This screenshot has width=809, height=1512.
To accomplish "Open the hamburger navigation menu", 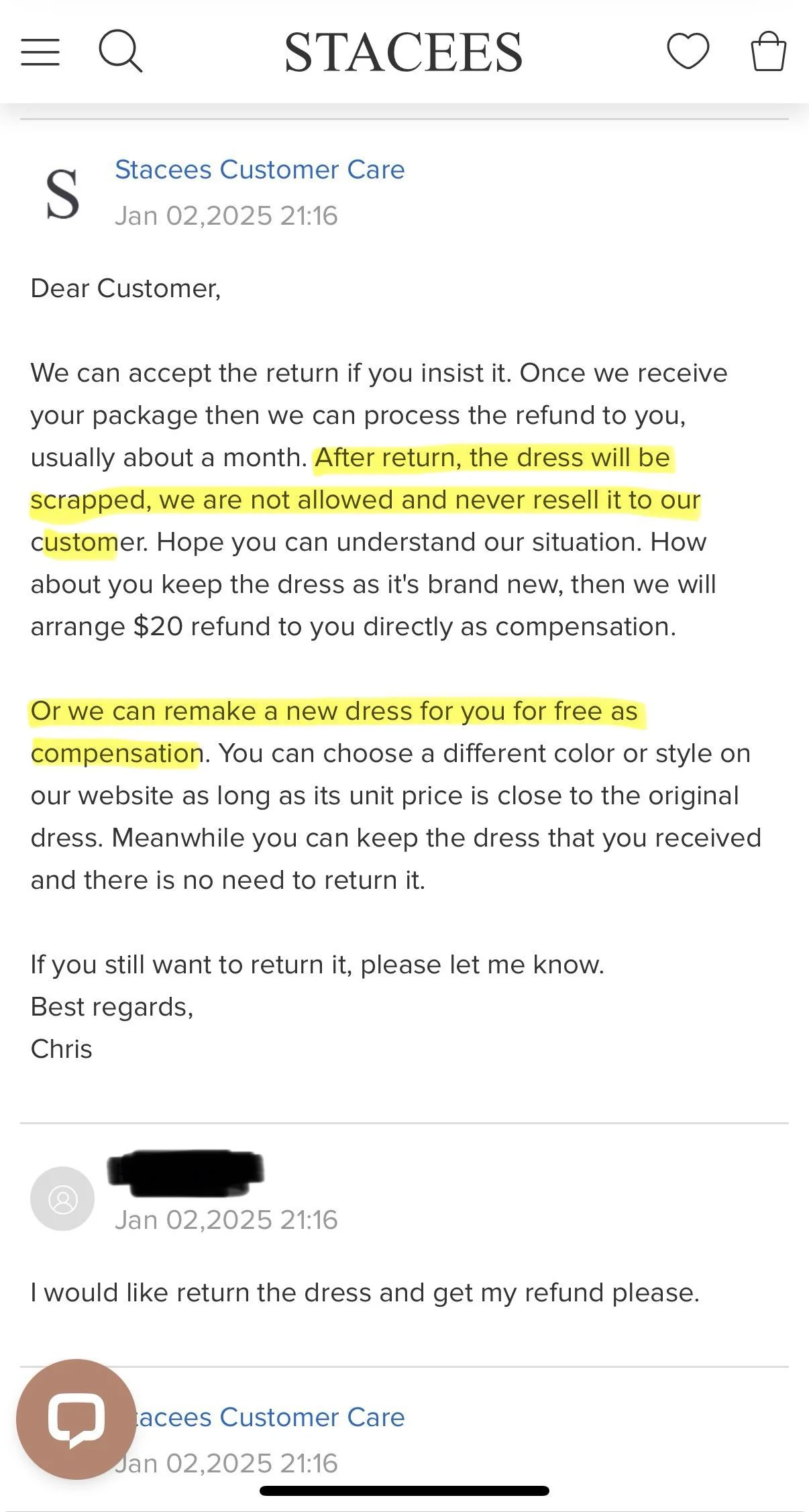I will coord(40,52).
